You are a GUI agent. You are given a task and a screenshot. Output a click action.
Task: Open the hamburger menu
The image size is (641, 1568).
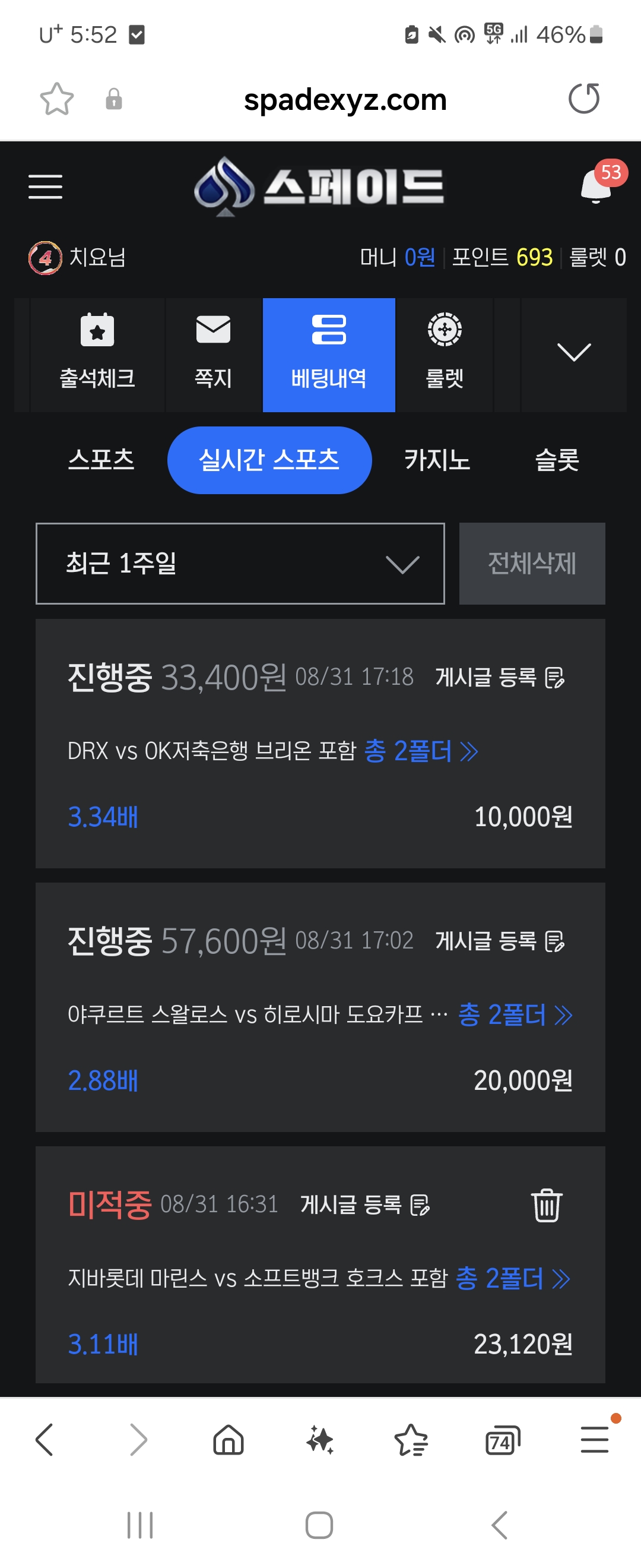click(x=46, y=186)
